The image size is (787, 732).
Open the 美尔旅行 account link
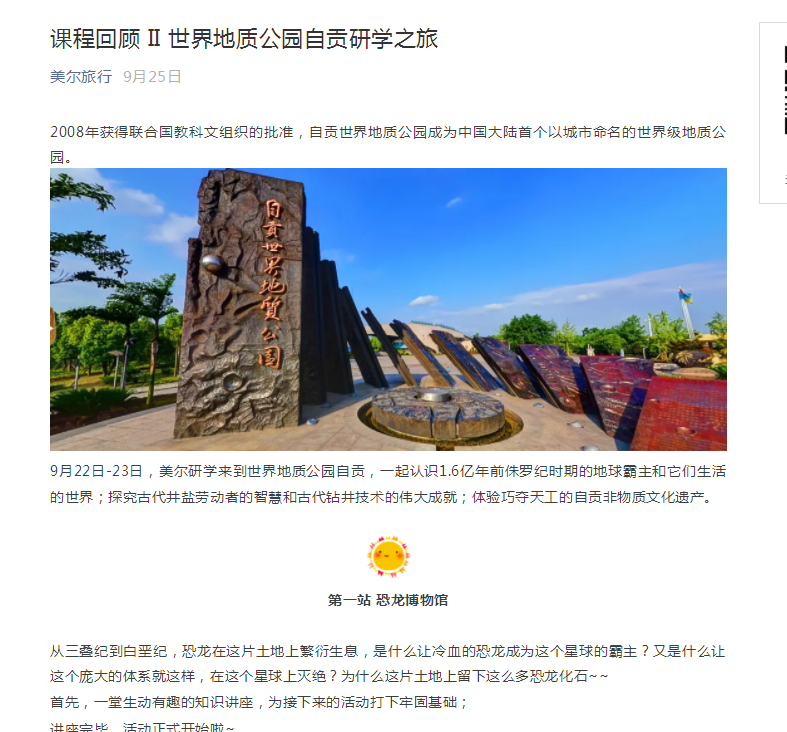pos(81,77)
